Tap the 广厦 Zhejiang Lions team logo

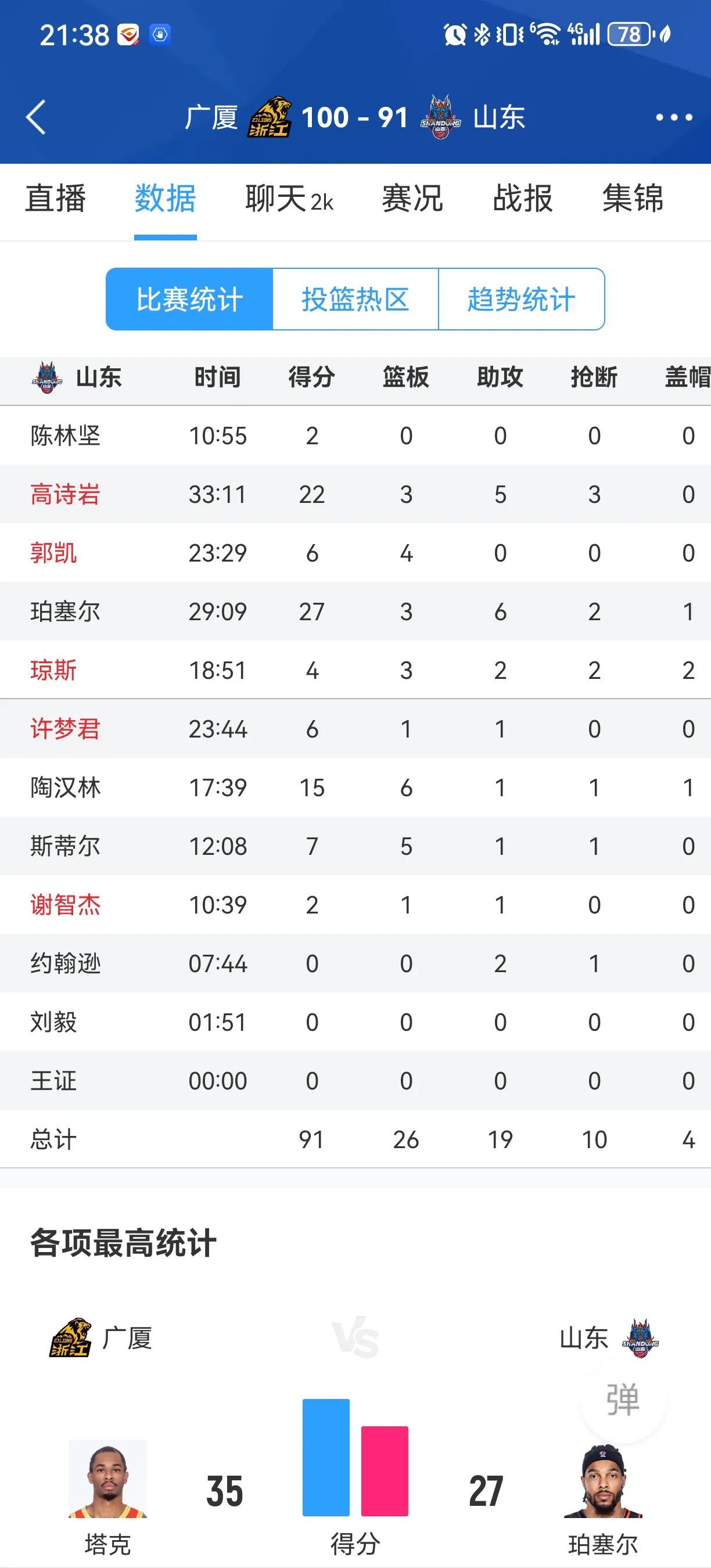271,117
